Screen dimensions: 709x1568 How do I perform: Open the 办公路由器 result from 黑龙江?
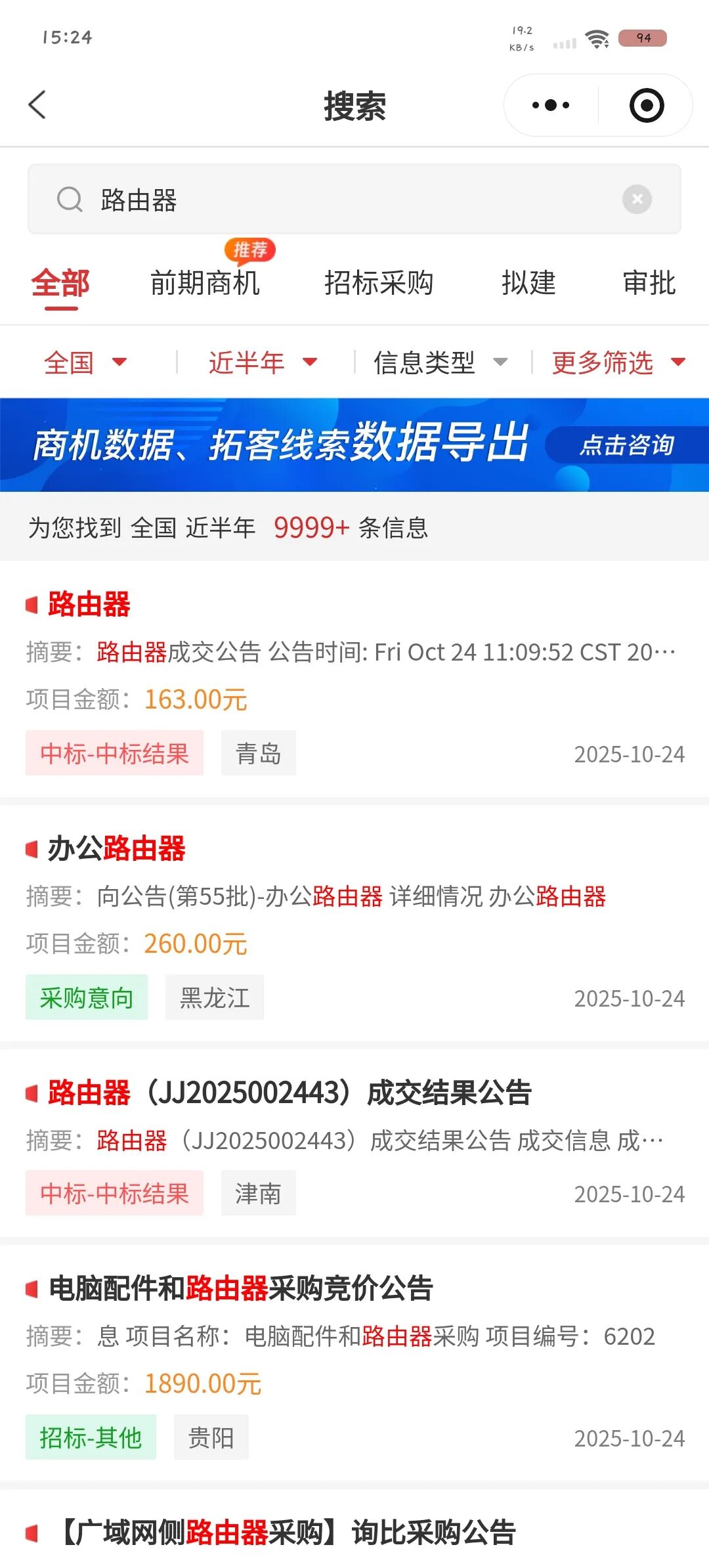(117, 848)
